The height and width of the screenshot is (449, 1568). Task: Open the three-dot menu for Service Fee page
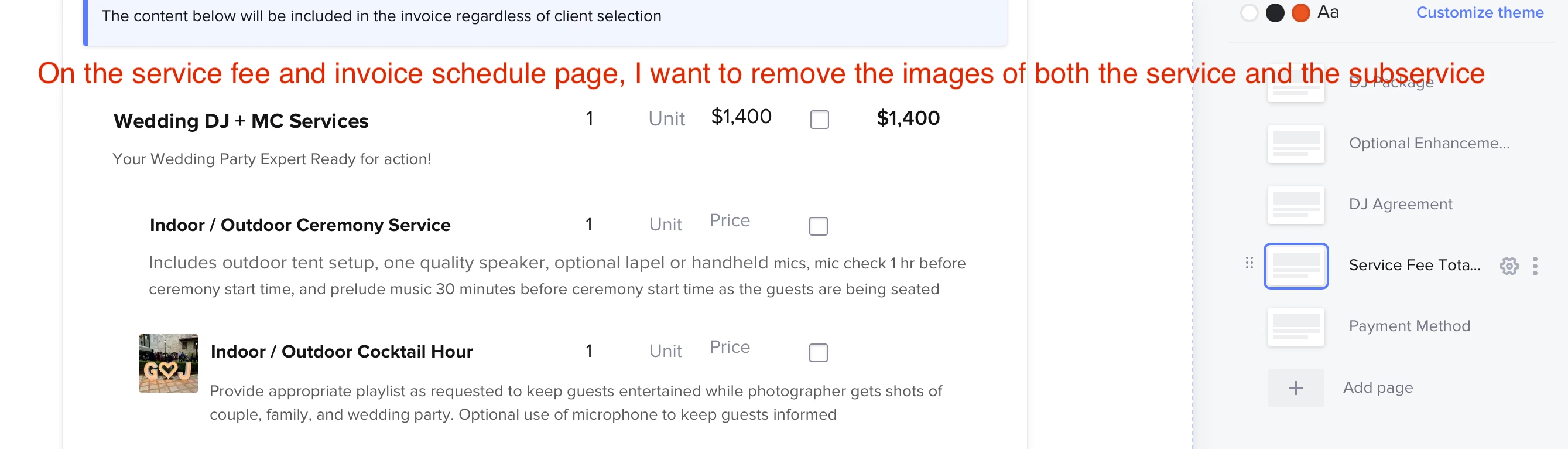pos(1535,266)
